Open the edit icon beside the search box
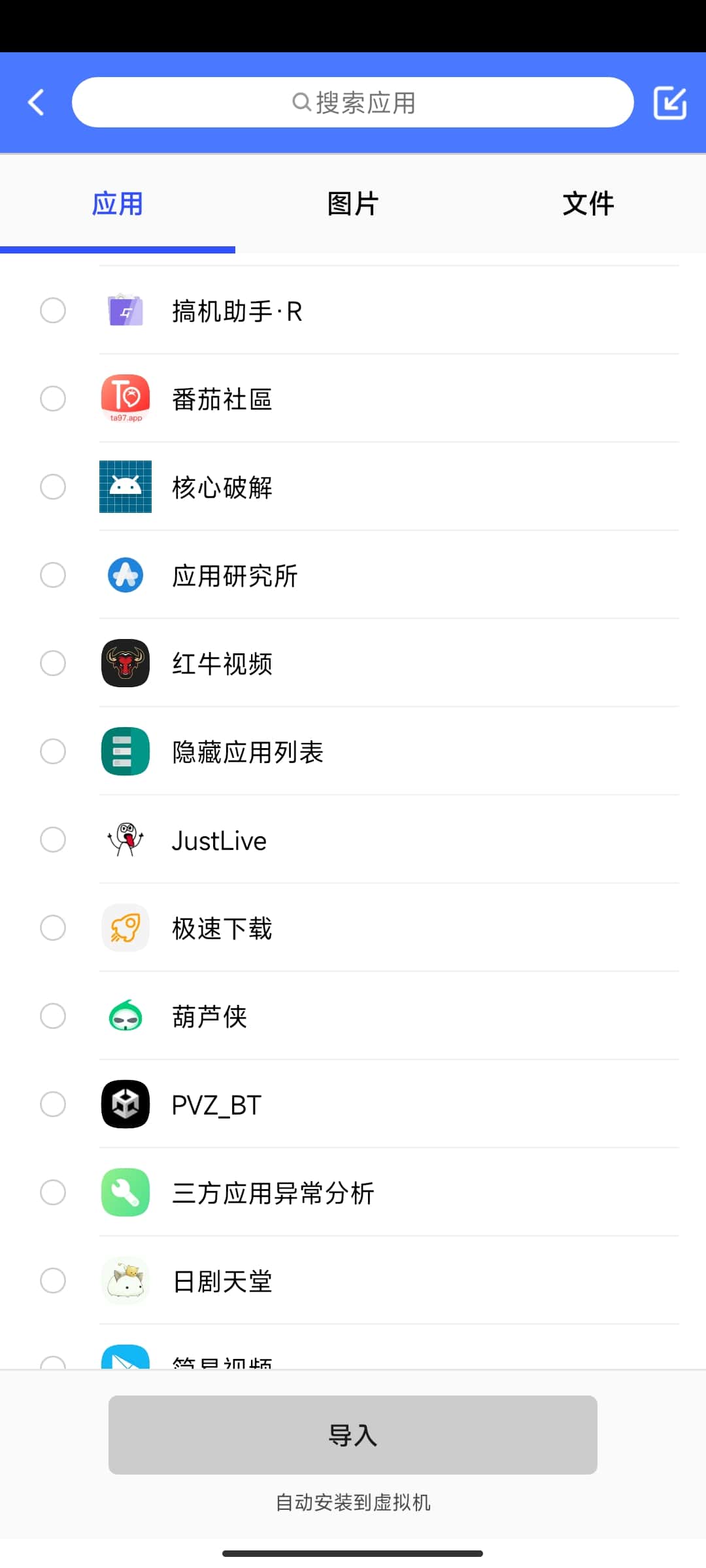The height and width of the screenshot is (1568, 706). [670, 103]
